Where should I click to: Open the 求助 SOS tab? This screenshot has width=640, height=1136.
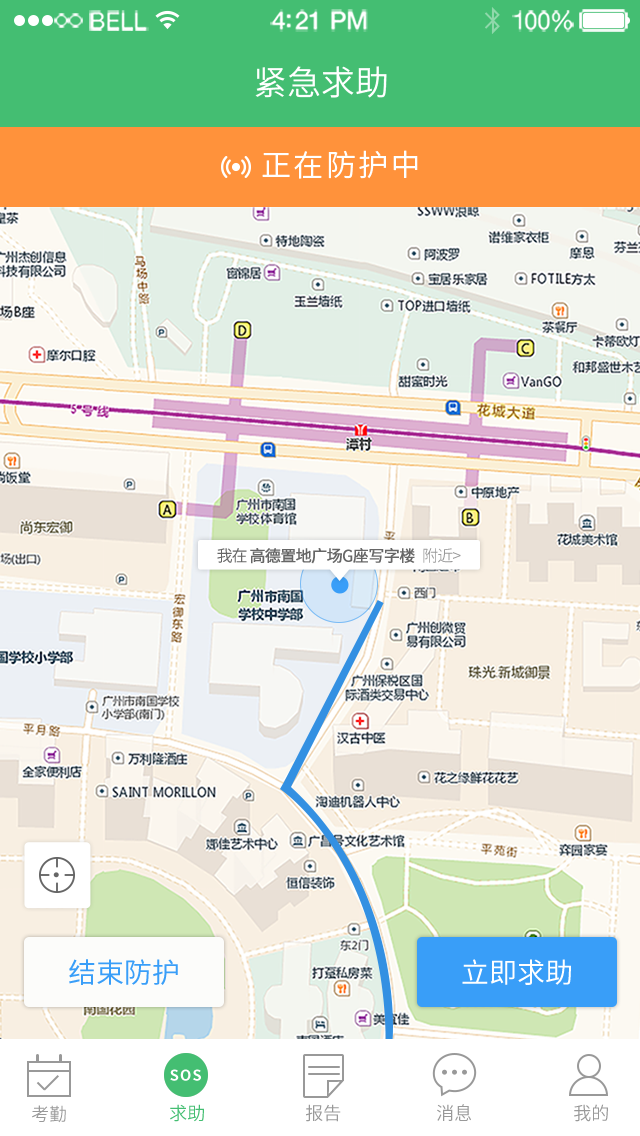click(x=186, y=1088)
